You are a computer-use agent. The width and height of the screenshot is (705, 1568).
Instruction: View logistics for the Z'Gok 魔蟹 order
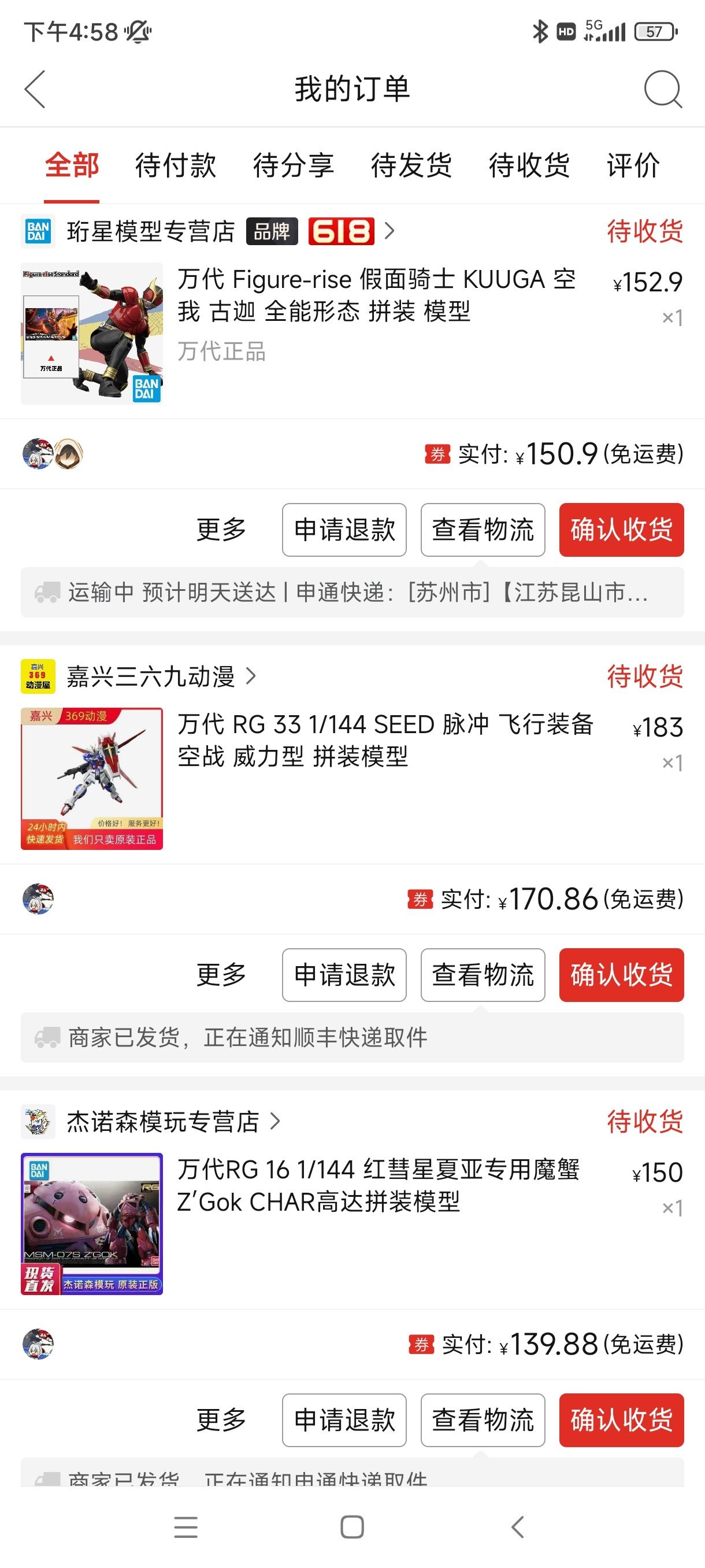point(483,1419)
